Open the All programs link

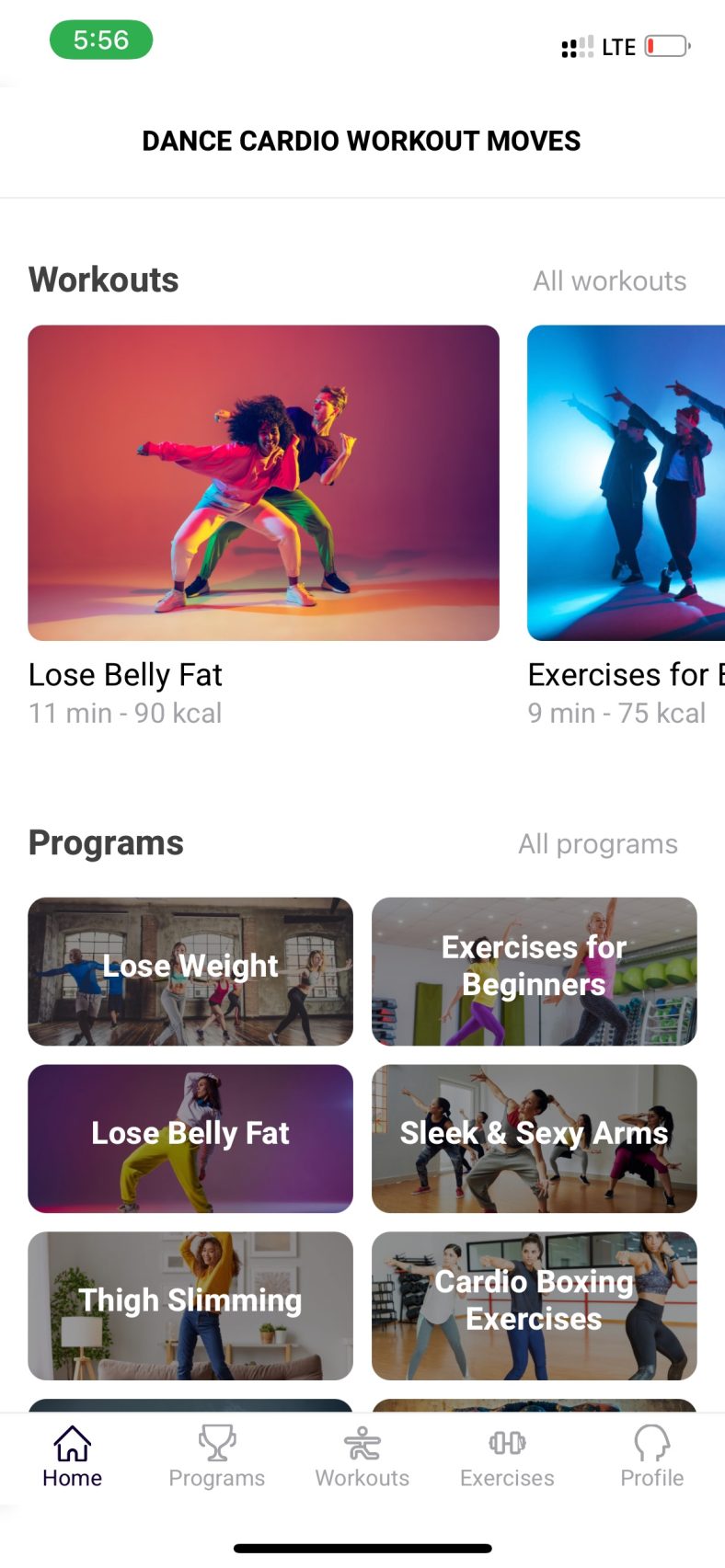[x=599, y=842]
